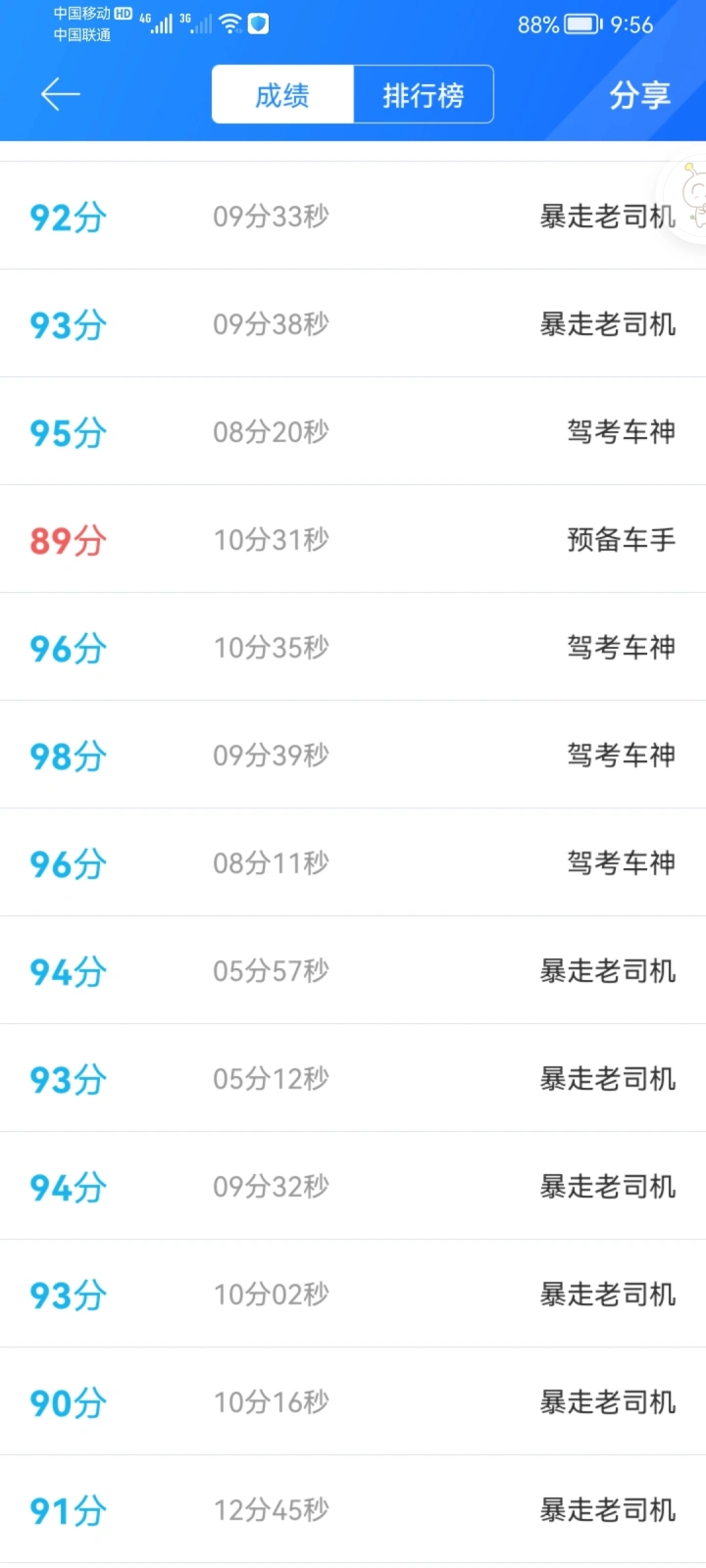Open the 94分 05分57秒 record
The height and width of the screenshot is (1568, 706).
(353, 970)
